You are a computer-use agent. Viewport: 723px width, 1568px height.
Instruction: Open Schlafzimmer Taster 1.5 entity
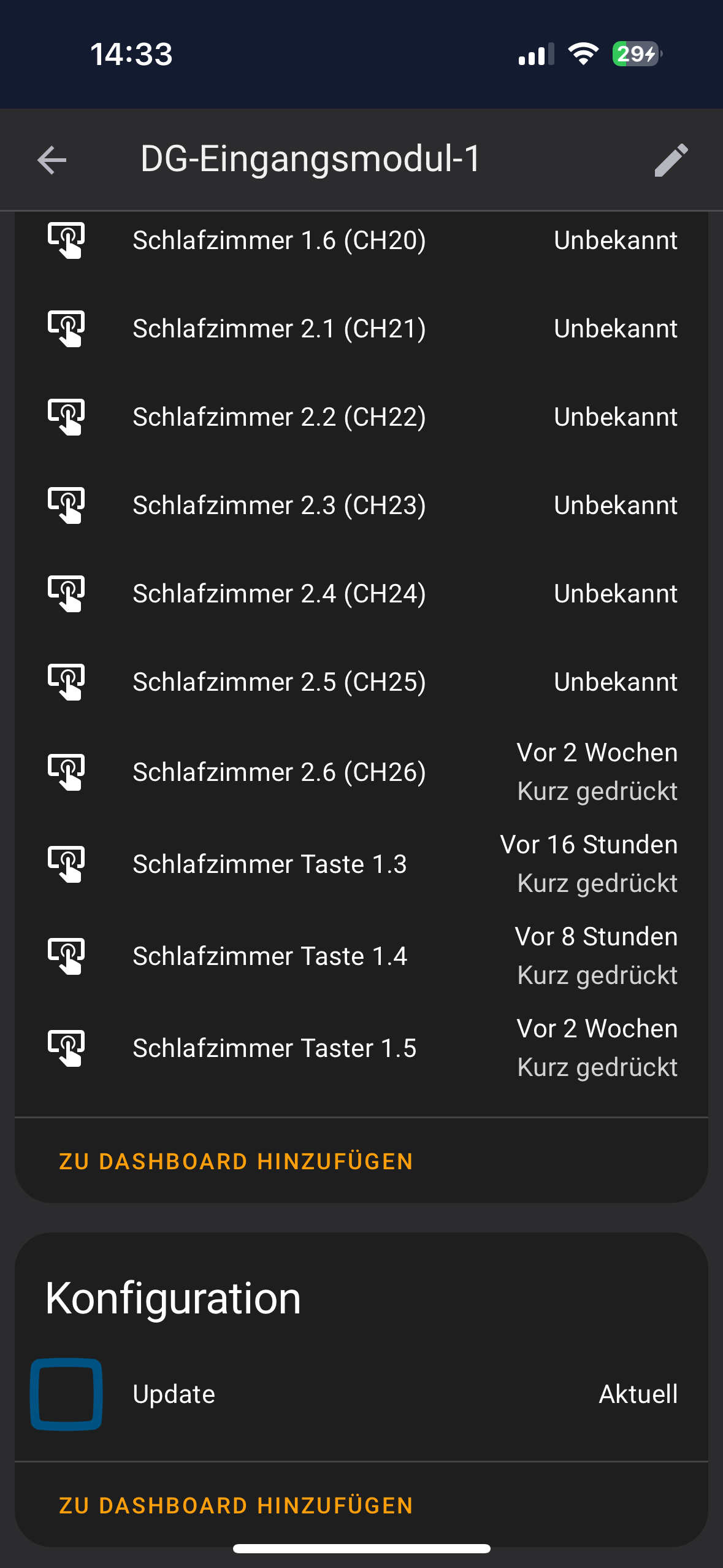[362, 1048]
